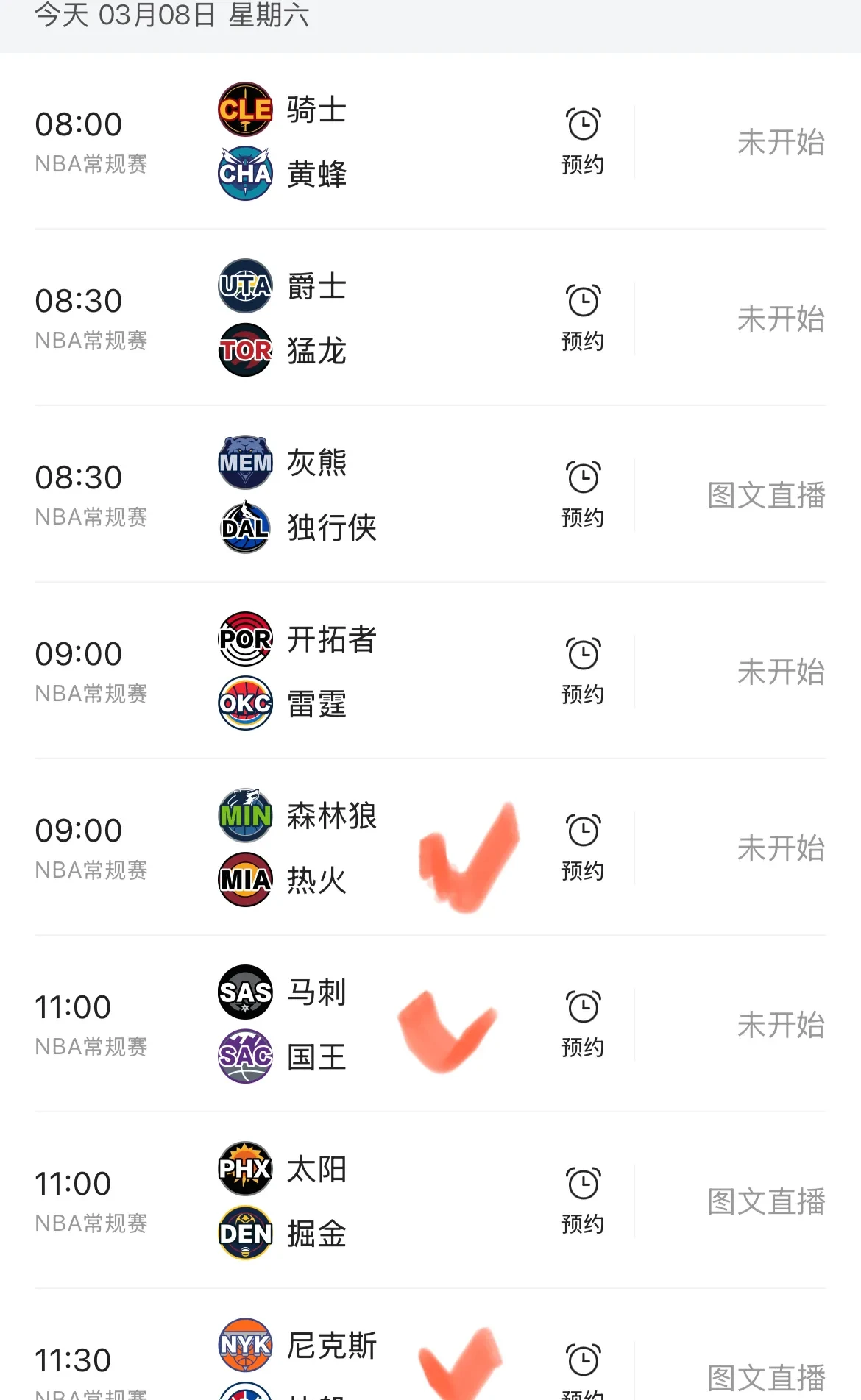861x1400 pixels.
Task: Click the 未开始 status for 开拓者 vs 雷霆
Action: 782,671
